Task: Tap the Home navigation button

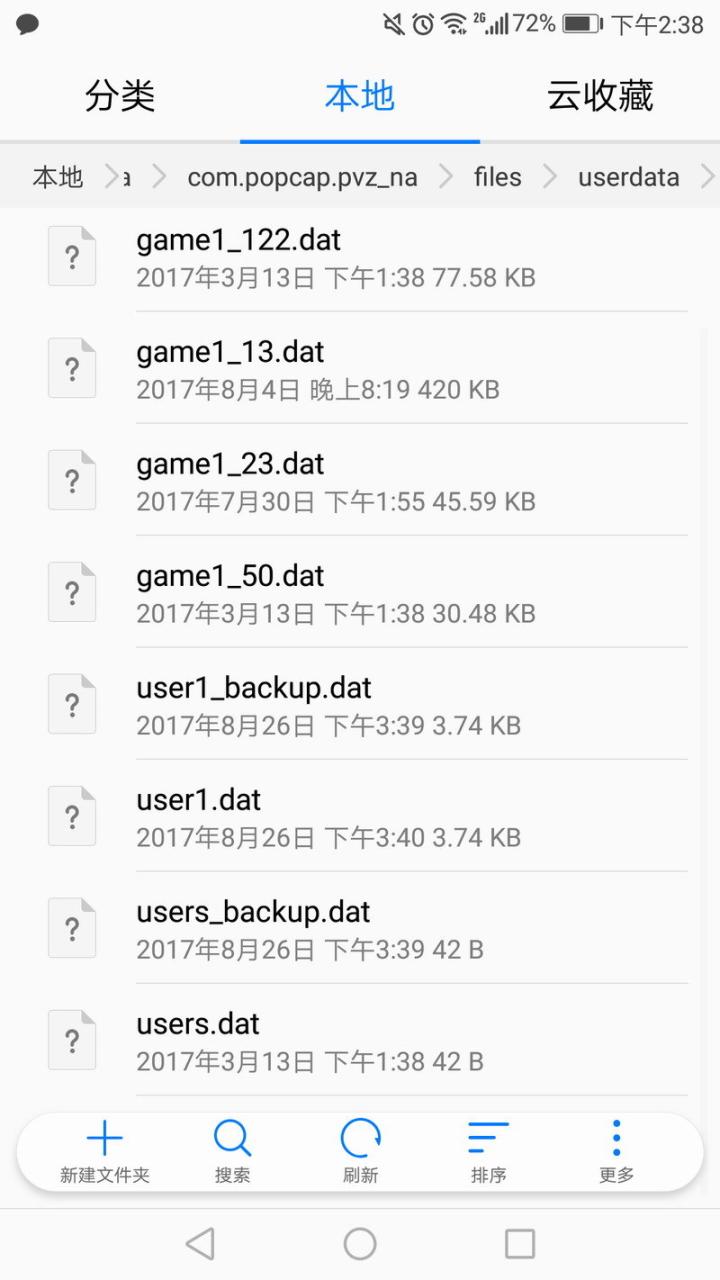Action: tap(360, 1243)
